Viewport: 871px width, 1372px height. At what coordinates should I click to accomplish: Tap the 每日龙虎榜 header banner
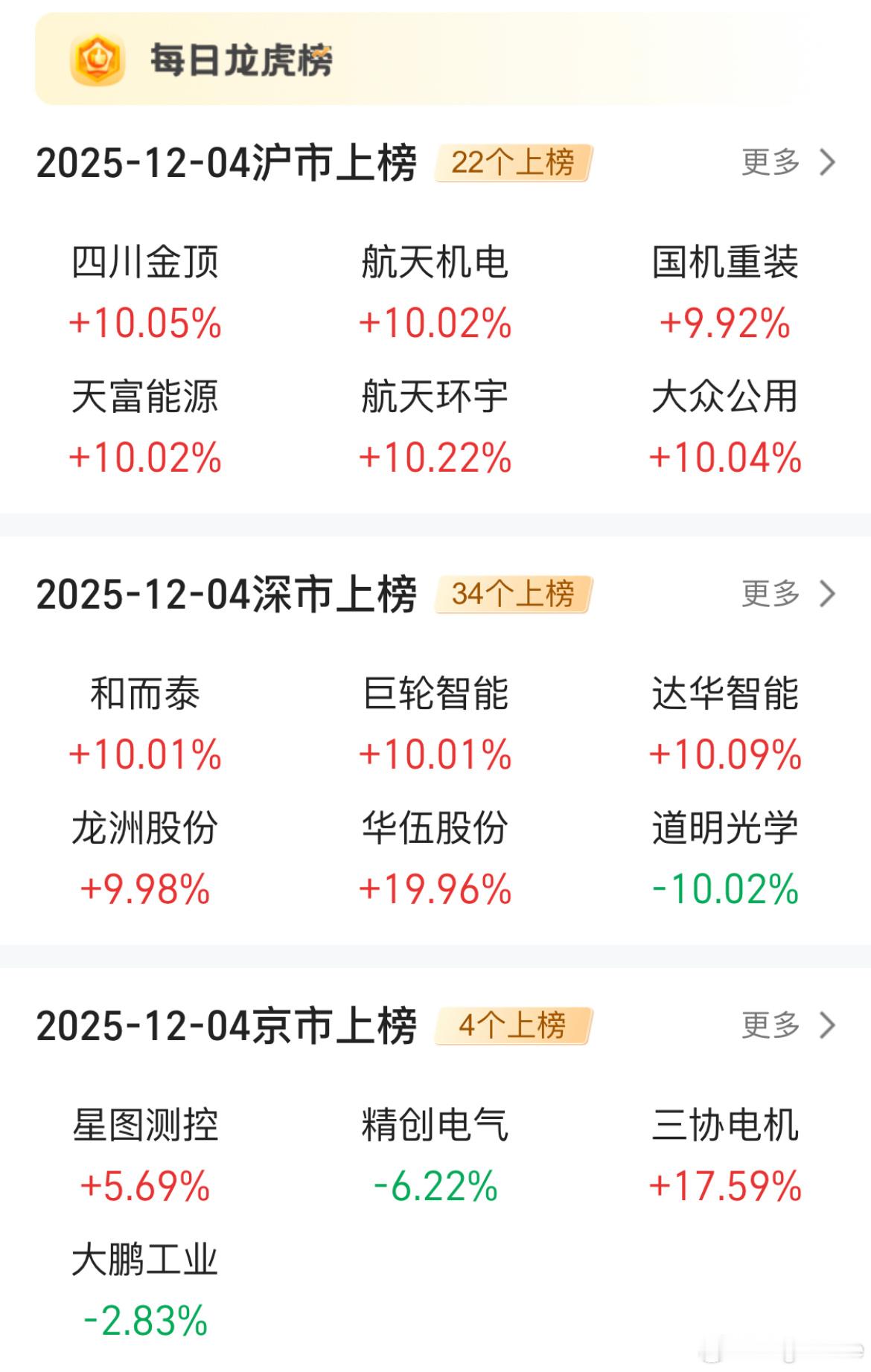[240, 60]
